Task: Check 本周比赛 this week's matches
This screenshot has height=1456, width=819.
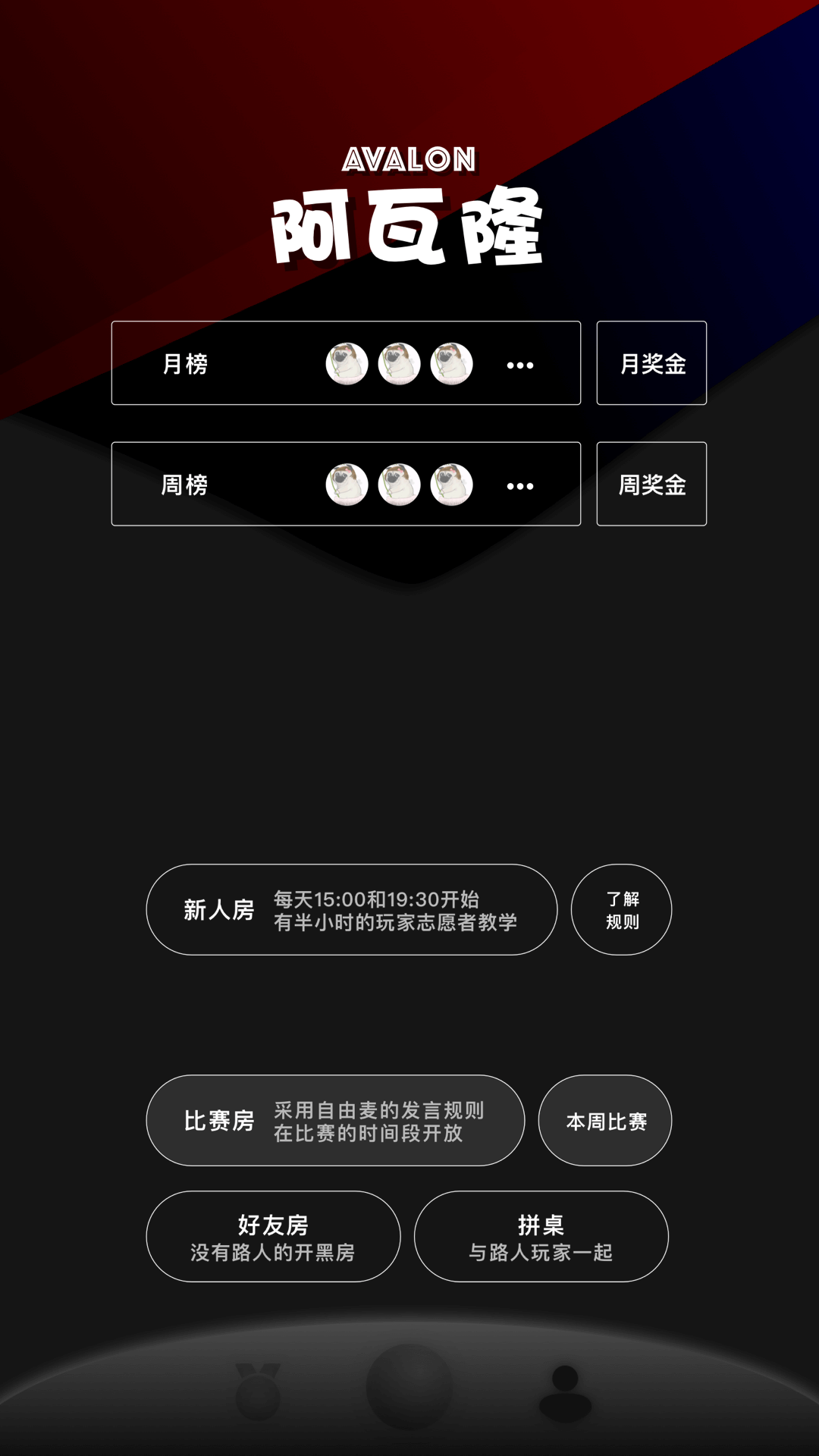Action: [605, 1120]
